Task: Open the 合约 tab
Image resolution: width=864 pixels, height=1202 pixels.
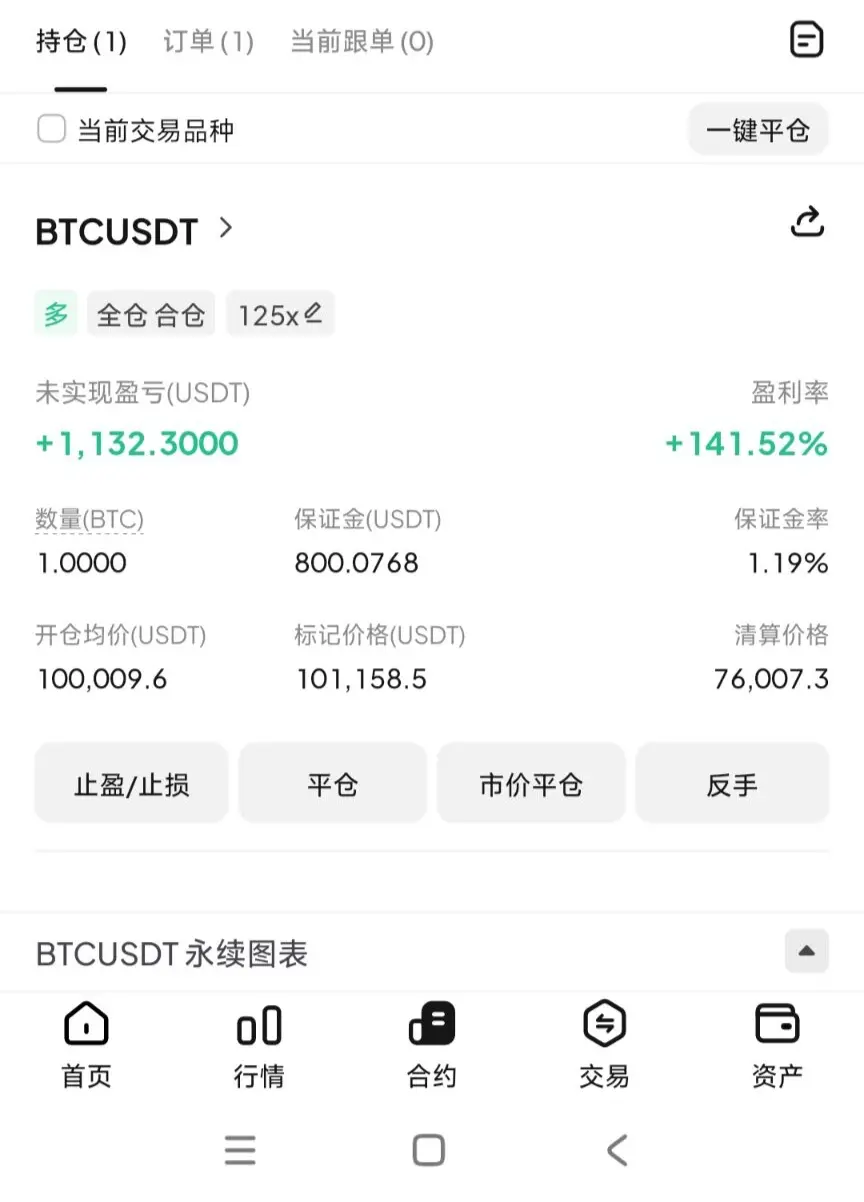Action: (x=432, y=1046)
